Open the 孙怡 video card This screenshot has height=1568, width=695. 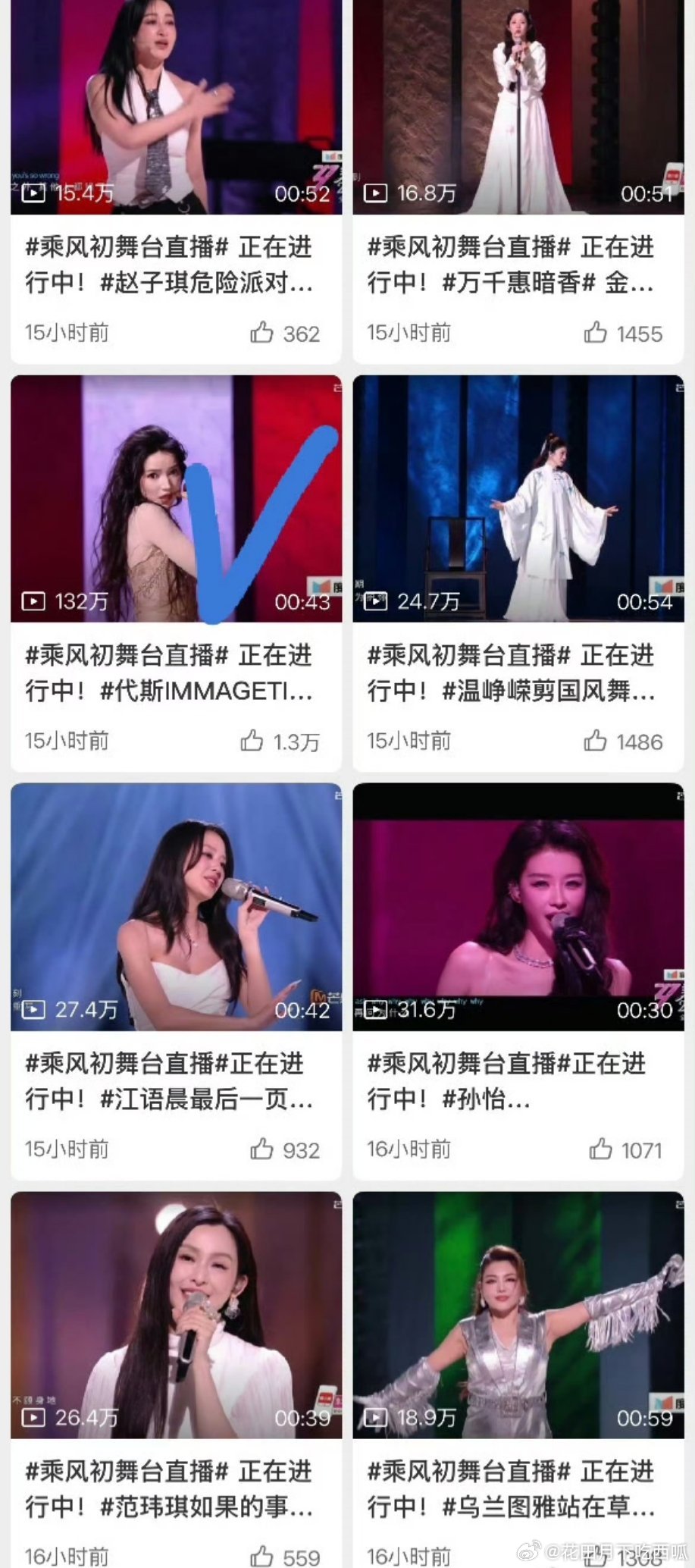(x=518, y=1081)
